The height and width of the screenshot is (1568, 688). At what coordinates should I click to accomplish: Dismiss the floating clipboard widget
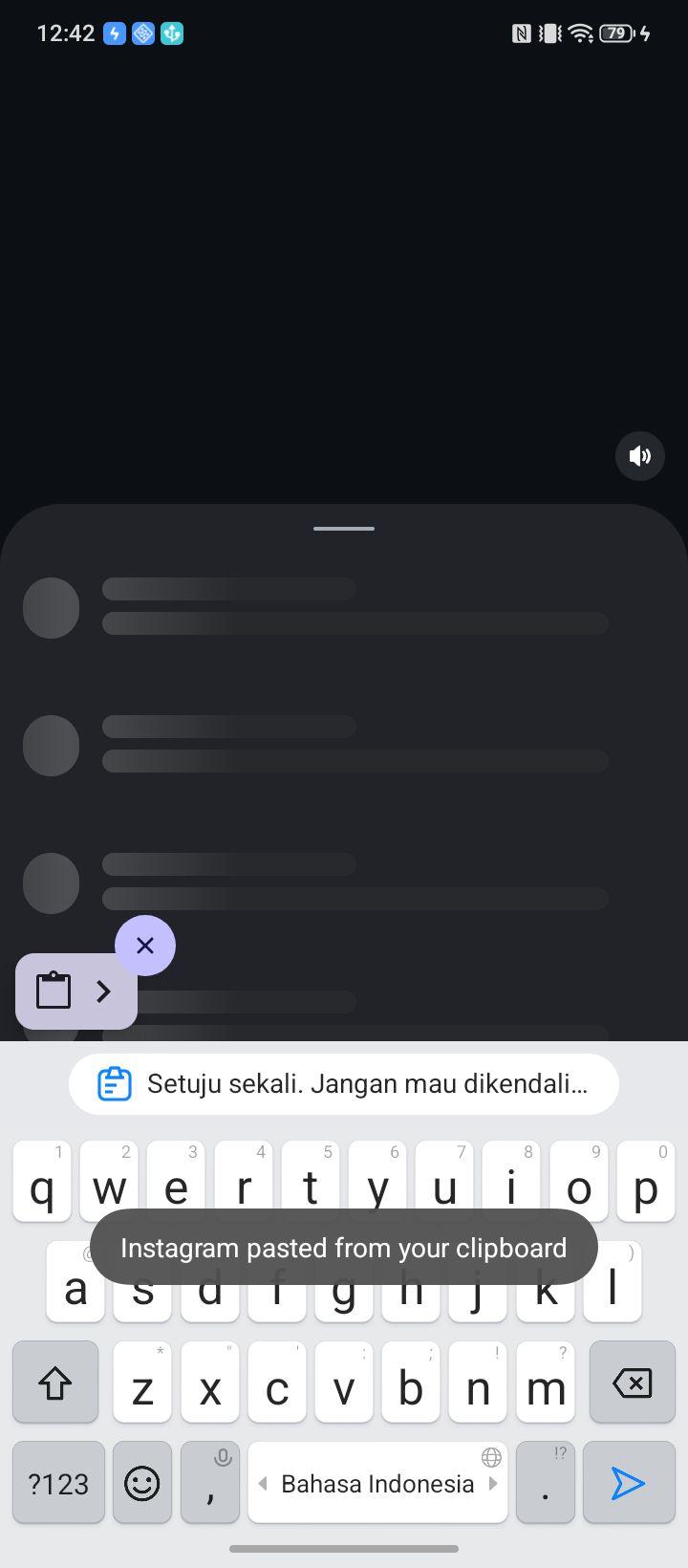tap(145, 946)
